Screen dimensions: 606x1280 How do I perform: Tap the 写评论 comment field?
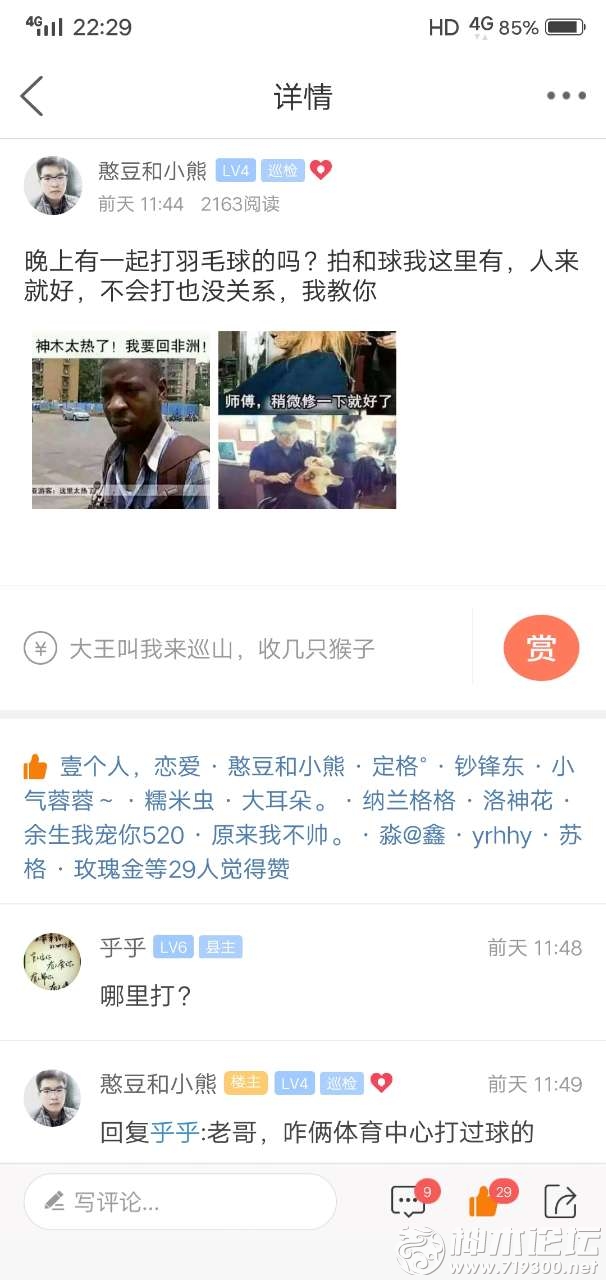[x=180, y=1201]
